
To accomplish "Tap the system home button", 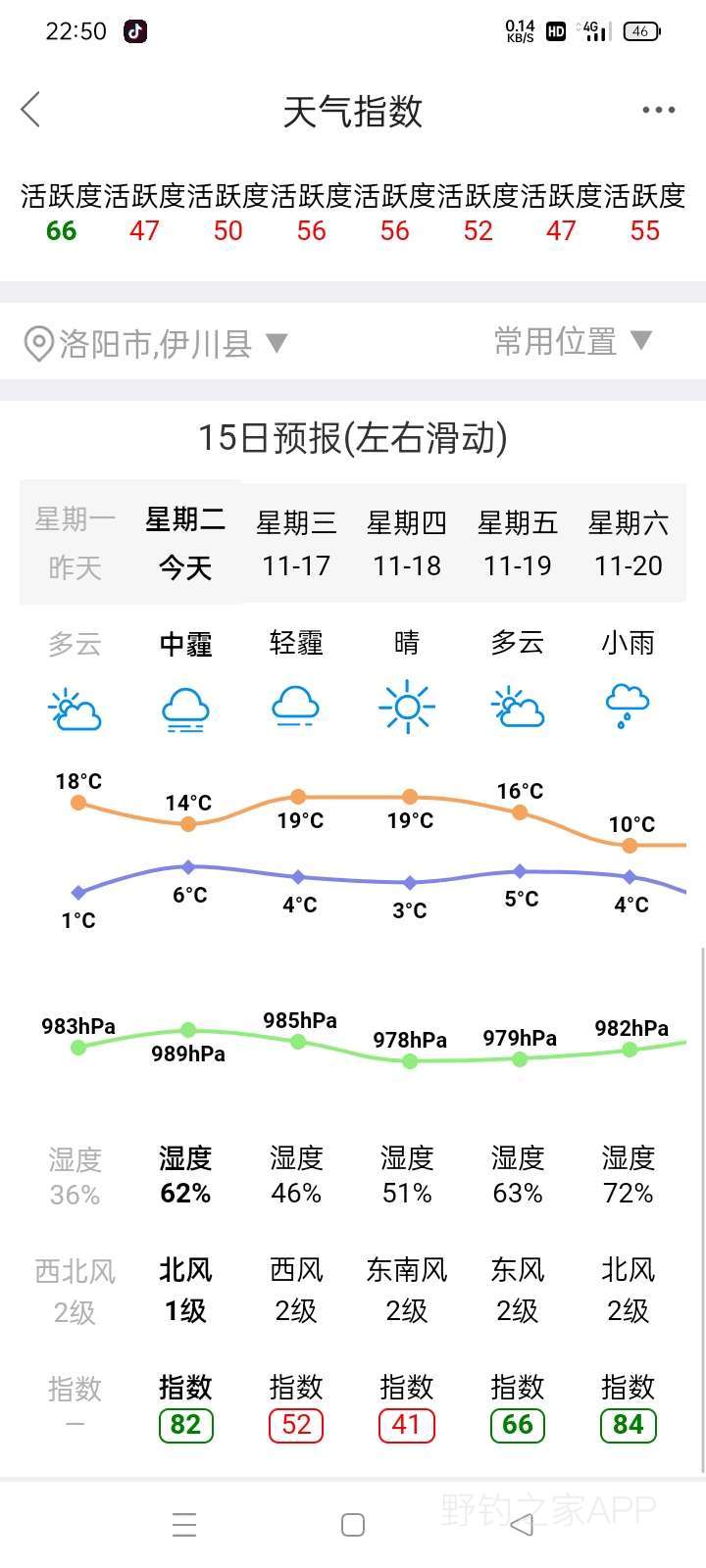I will pos(353,1525).
